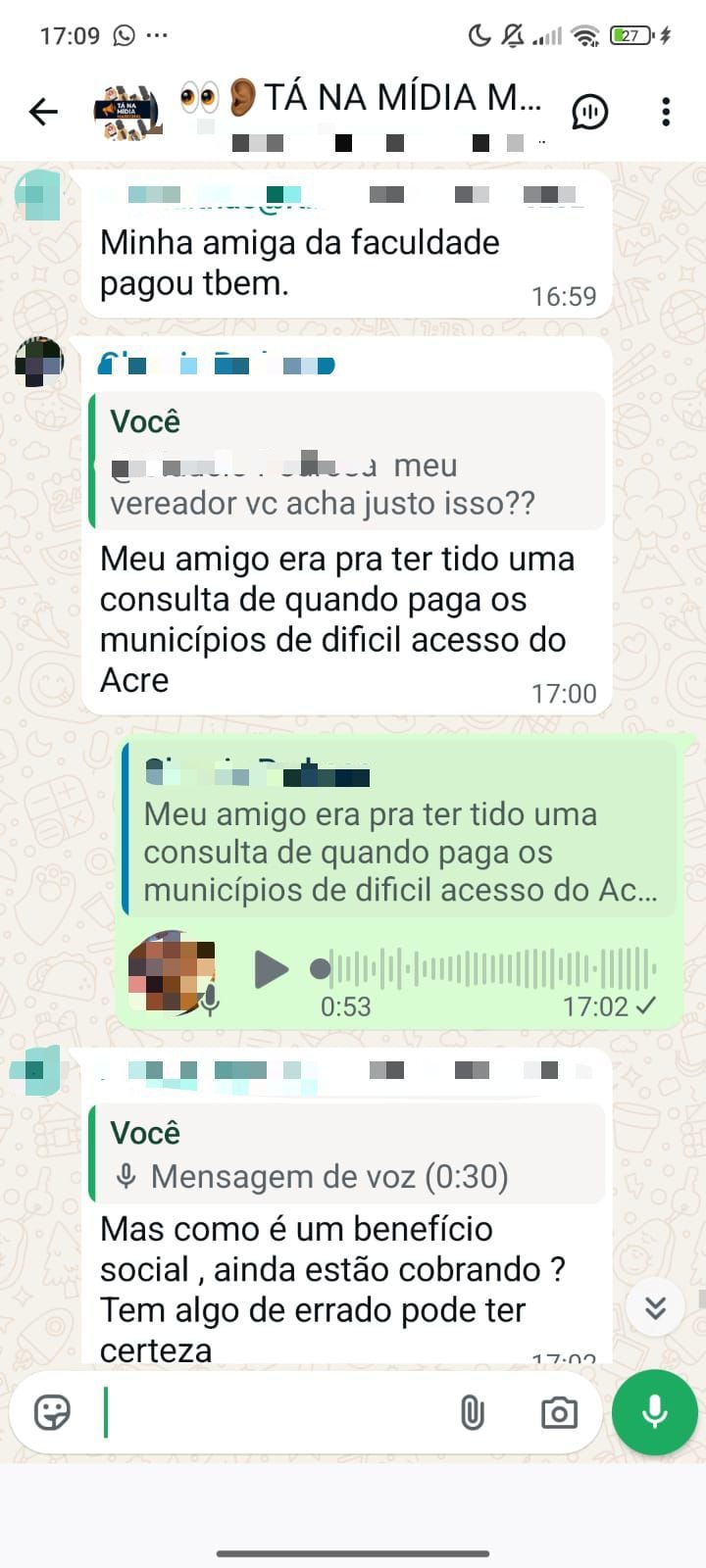Focus the message text field
Screen dimensions: 706x1568
coord(275,1412)
